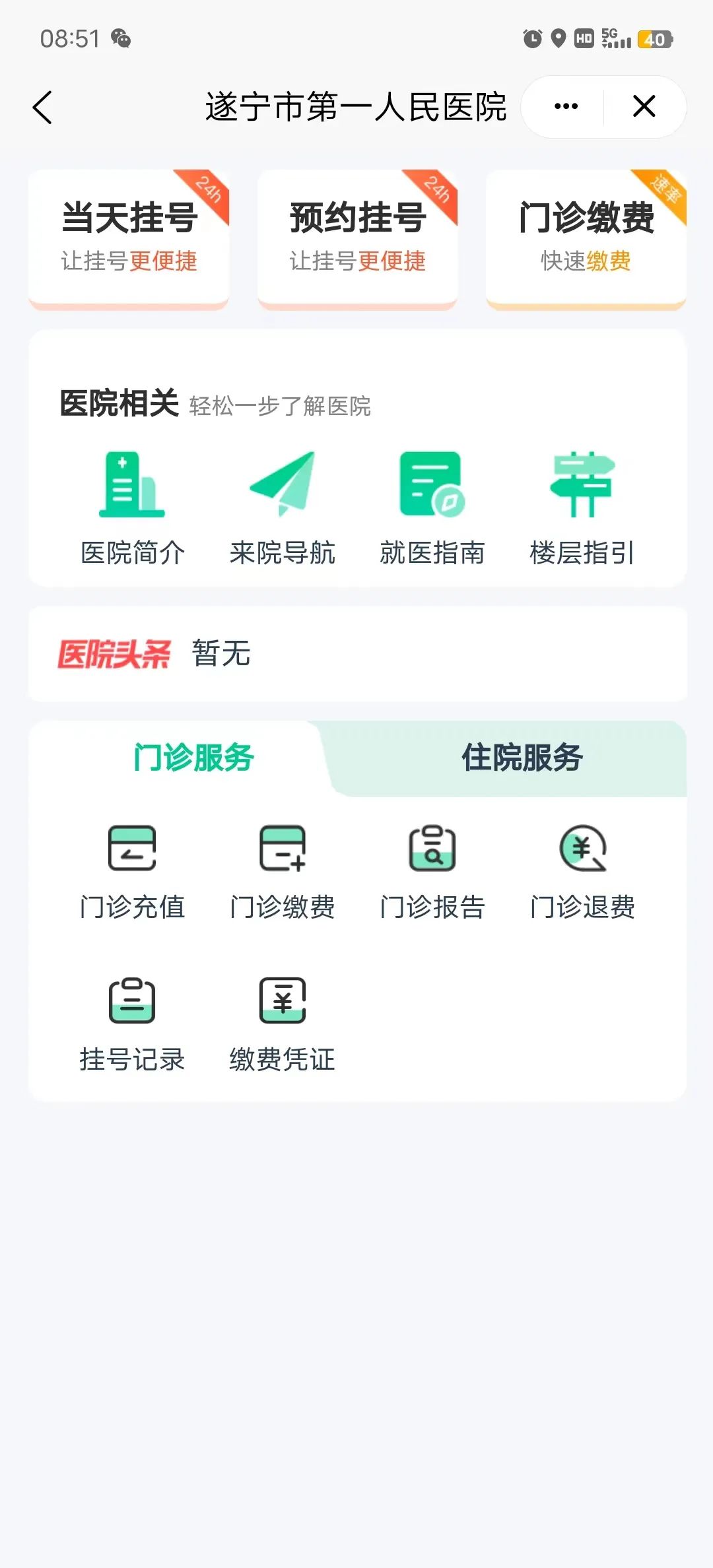This screenshot has height=1568, width=713.
Task: Open the 门诊缴费 quick payment card
Action: click(x=586, y=238)
